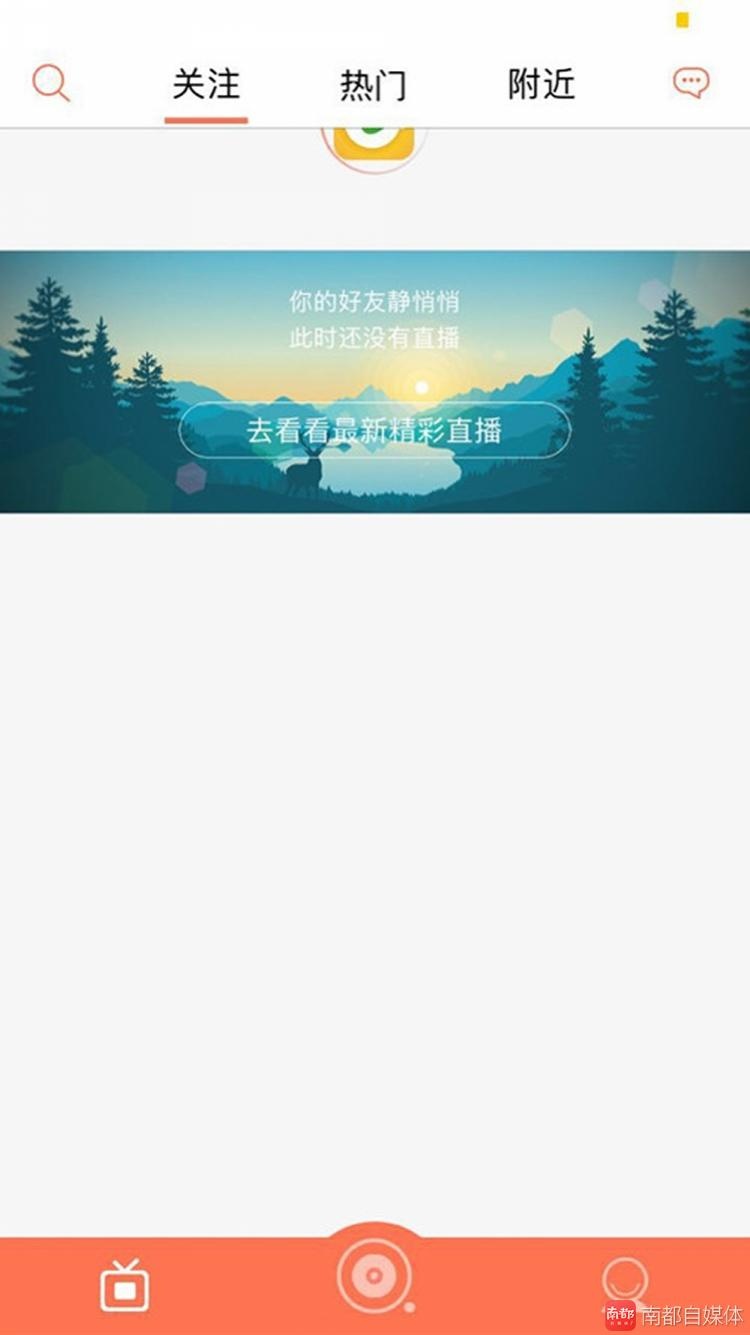This screenshot has height=1335, width=750.
Task: Start a broadcast with center camera button
Action: pyautogui.click(x=374, y=1275)
